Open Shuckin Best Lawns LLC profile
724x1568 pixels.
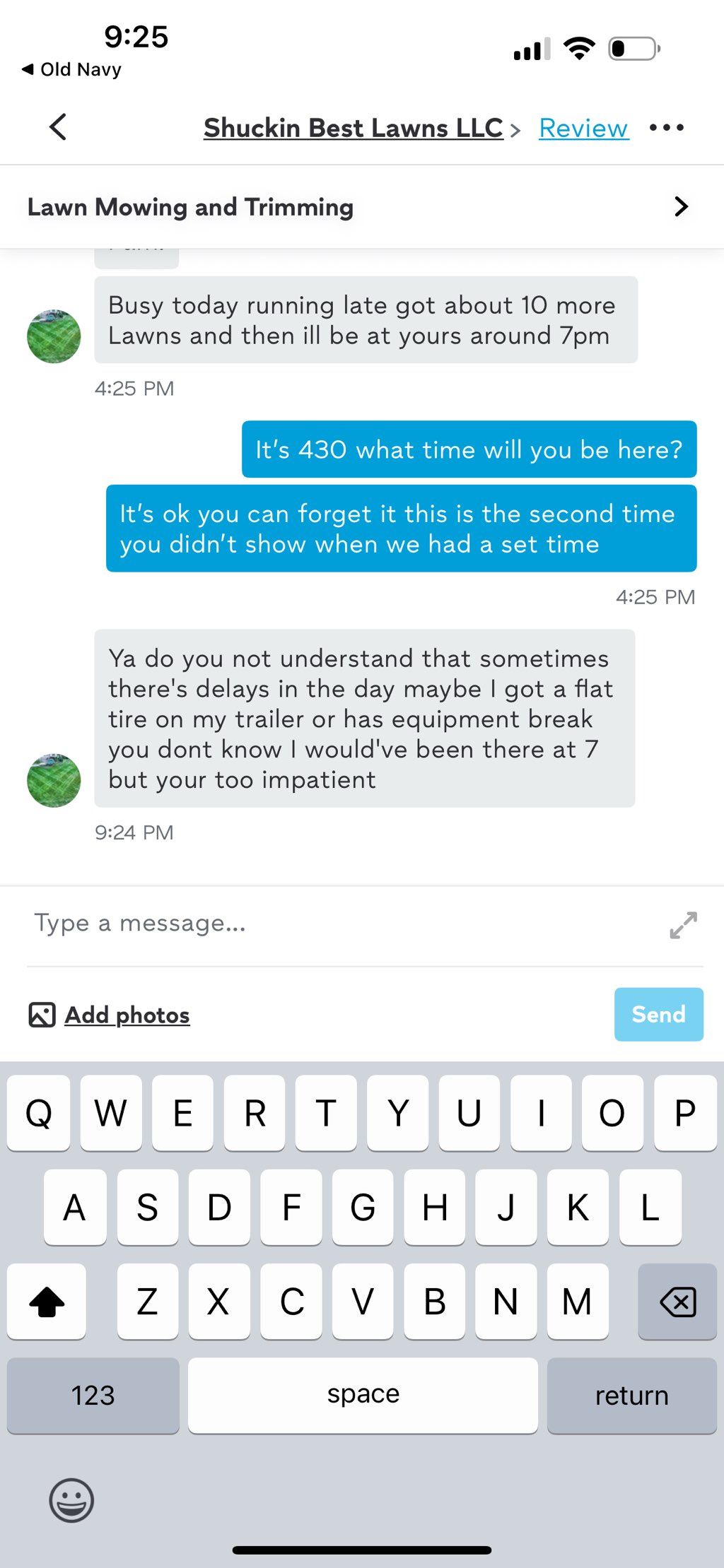pos(353,128)
